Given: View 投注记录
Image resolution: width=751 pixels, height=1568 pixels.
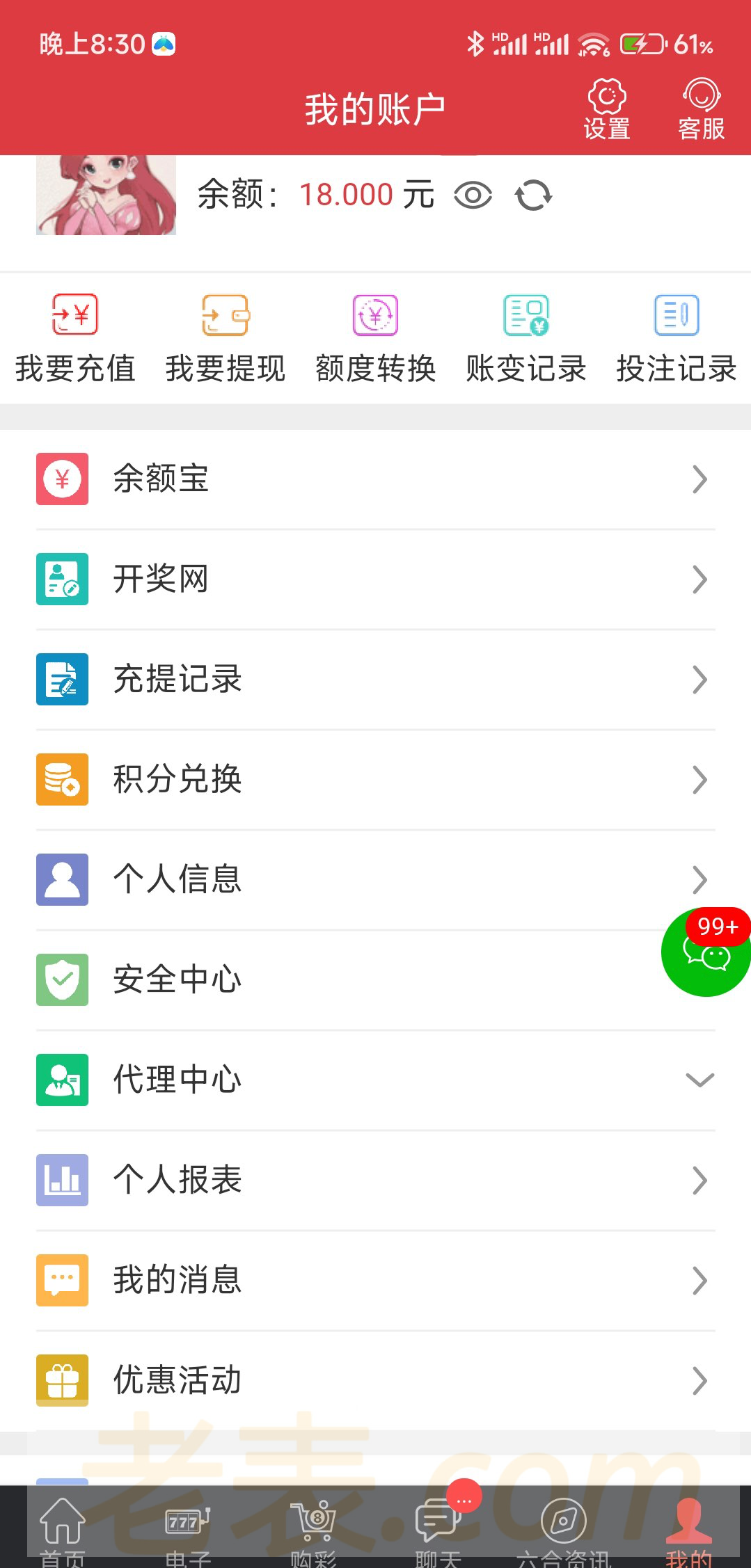Looking at the screenshot, I should click(676, 338).
